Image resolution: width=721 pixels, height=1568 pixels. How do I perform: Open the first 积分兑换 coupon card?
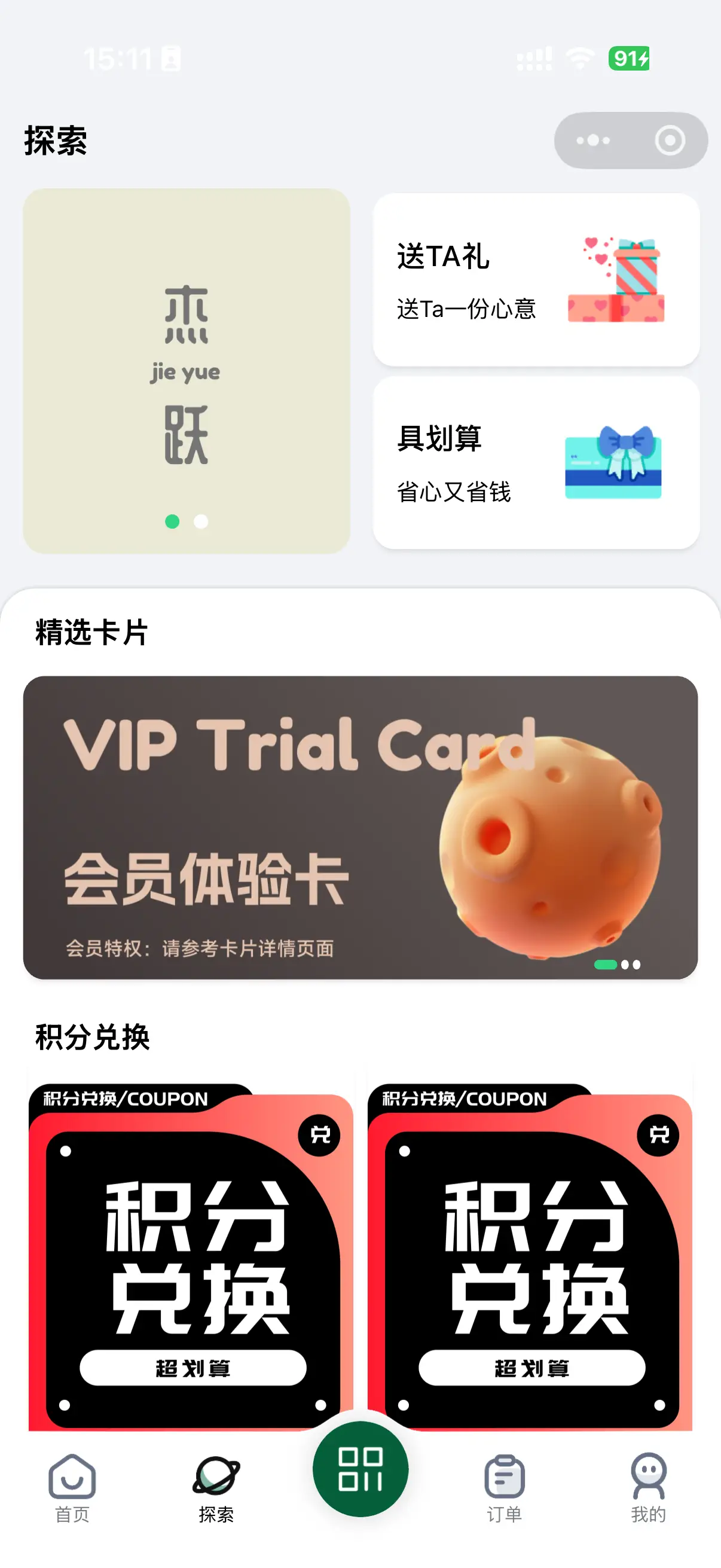191,1257
